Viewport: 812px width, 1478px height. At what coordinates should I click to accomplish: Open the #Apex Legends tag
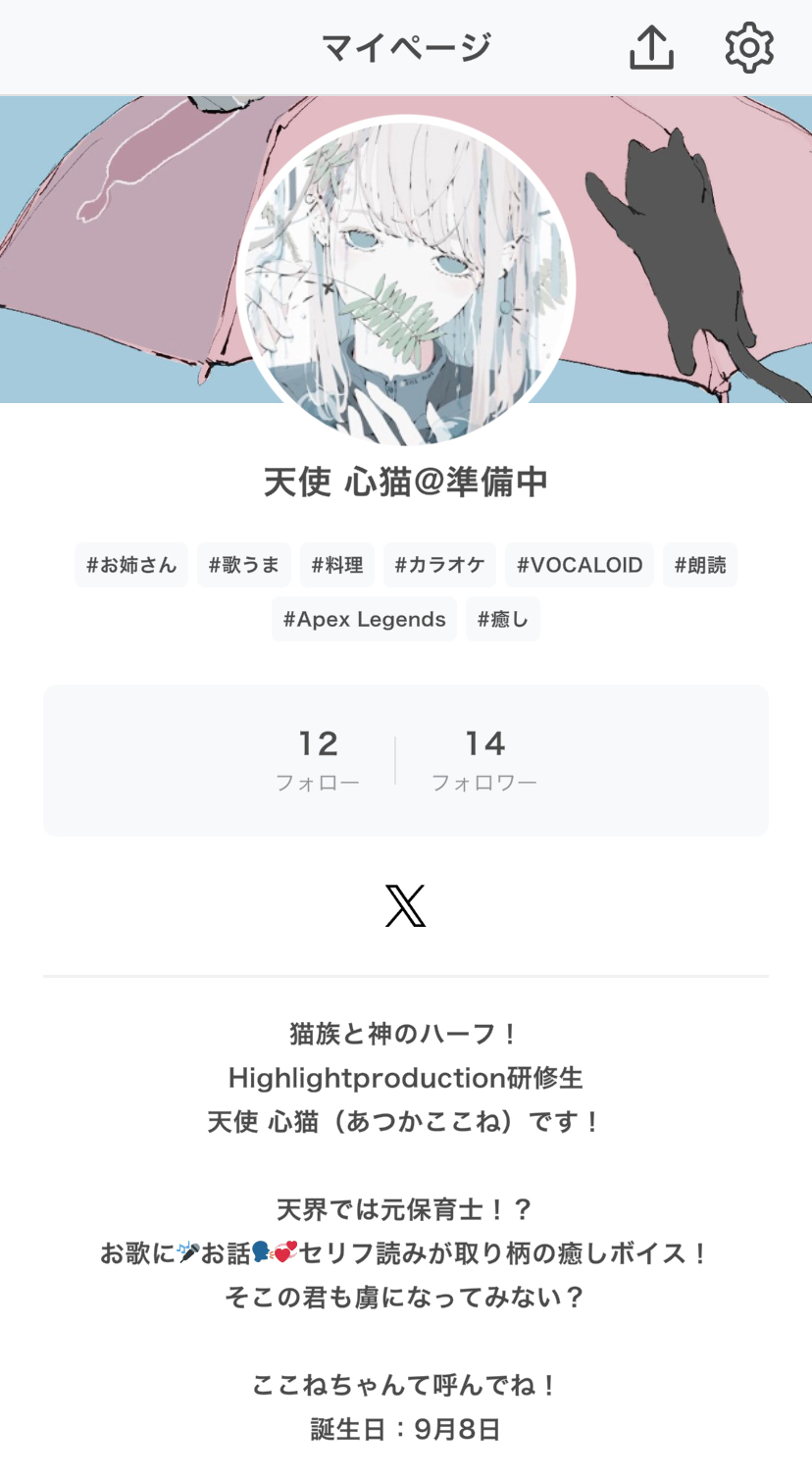click(364, 620)
